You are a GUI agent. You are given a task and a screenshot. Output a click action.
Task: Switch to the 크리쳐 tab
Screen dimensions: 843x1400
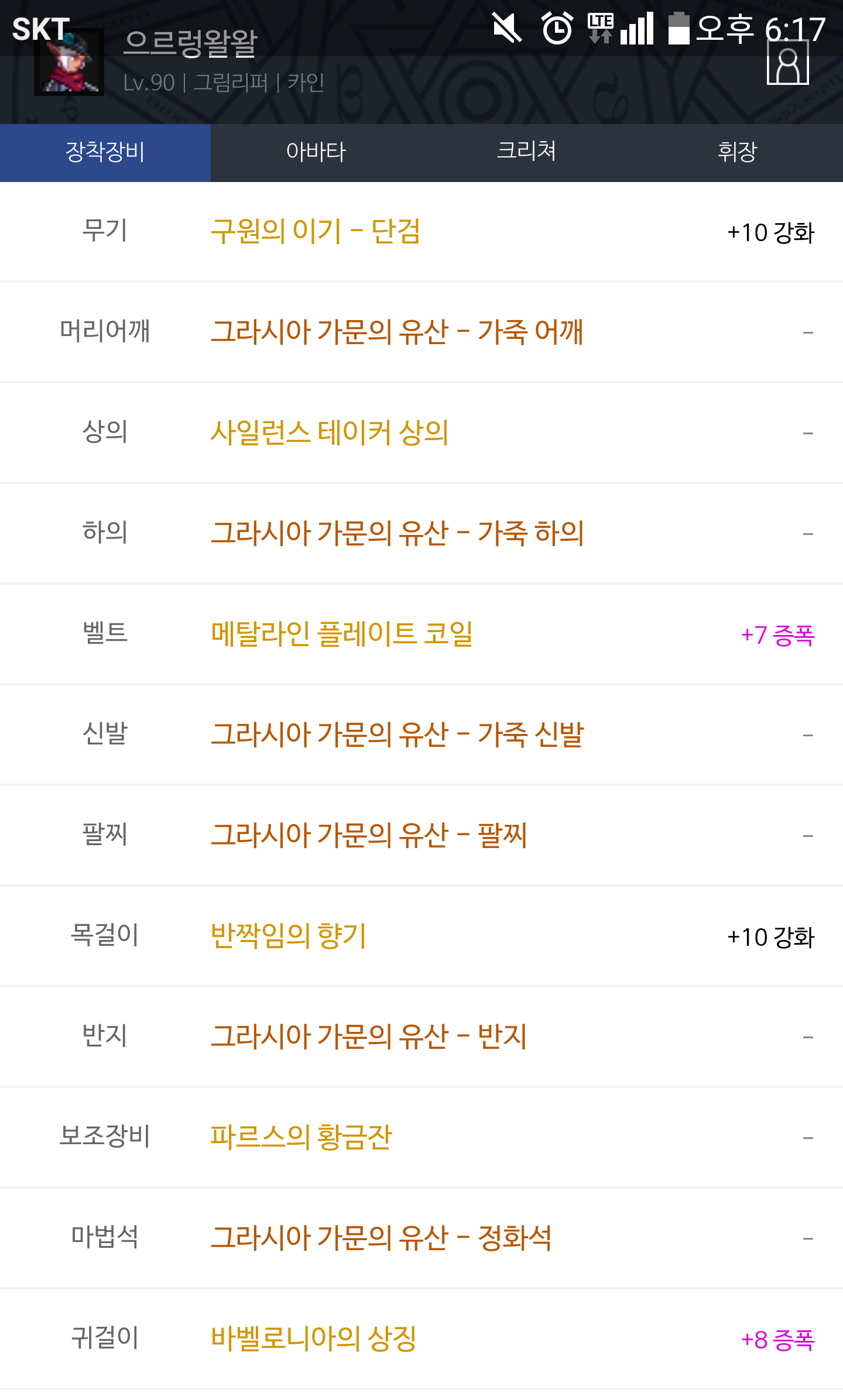pos(527,152)
